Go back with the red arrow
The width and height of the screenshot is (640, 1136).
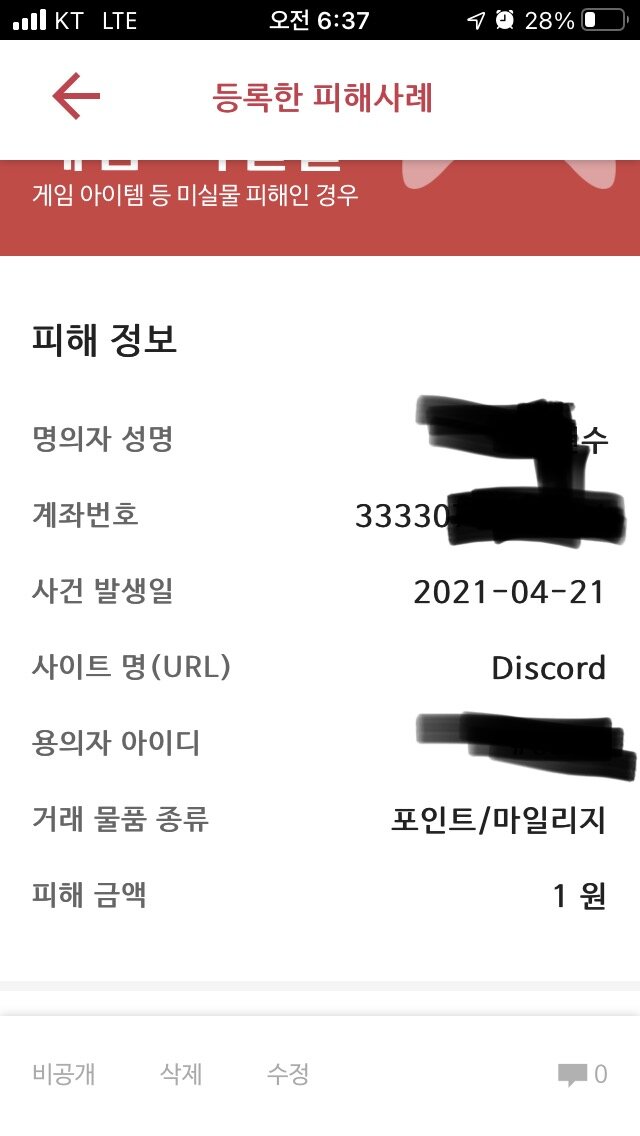tap(76, 96)
